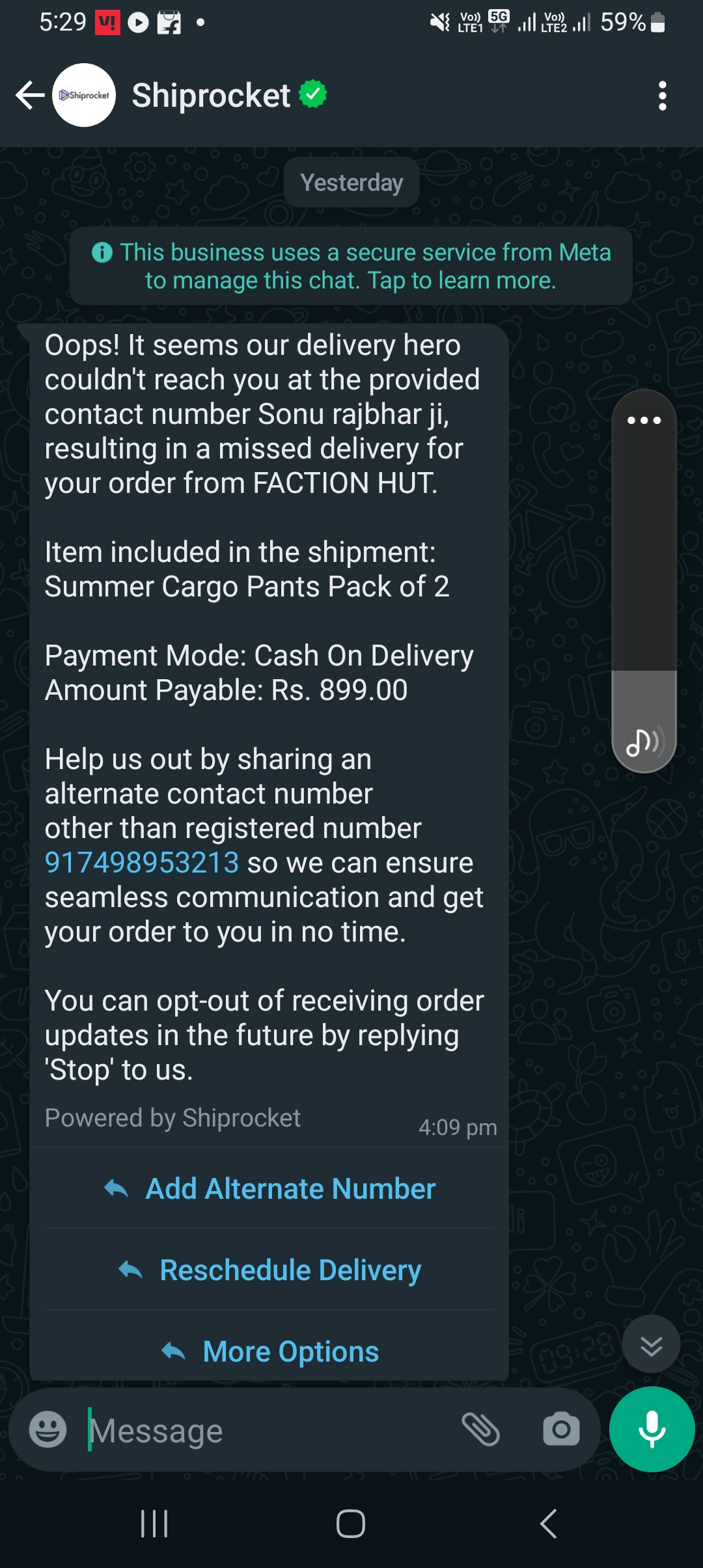
Task: Focus the Message text field
Action: 267,1431
